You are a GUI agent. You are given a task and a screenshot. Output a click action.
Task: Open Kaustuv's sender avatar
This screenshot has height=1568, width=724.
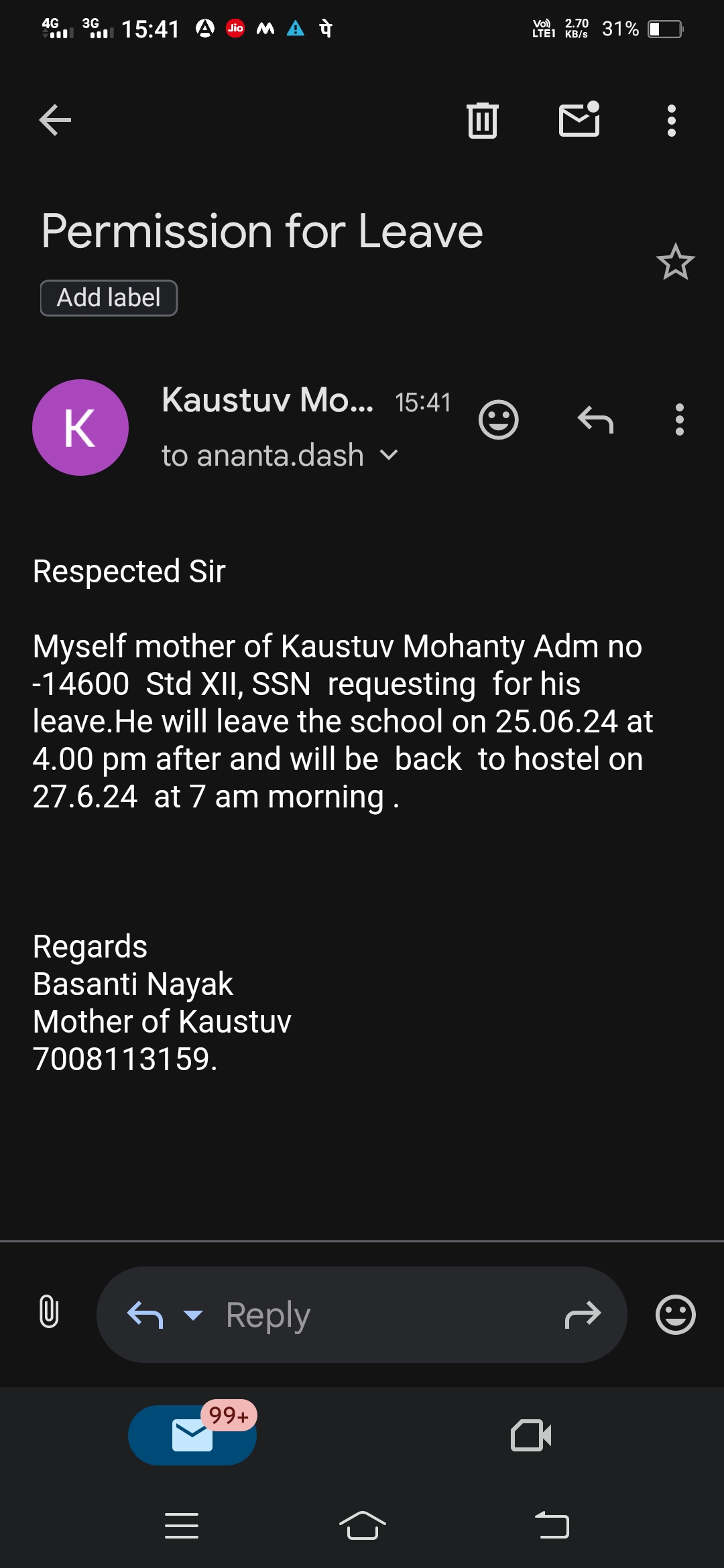pyautogui.click(x=80, y=428)
